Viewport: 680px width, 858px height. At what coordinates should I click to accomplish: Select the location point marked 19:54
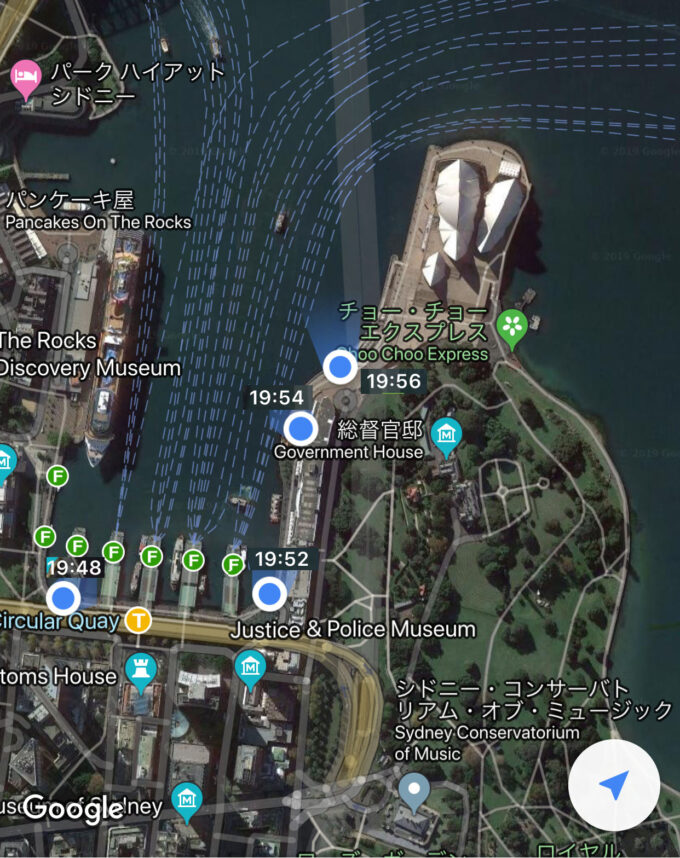click(x=300, y=430)
